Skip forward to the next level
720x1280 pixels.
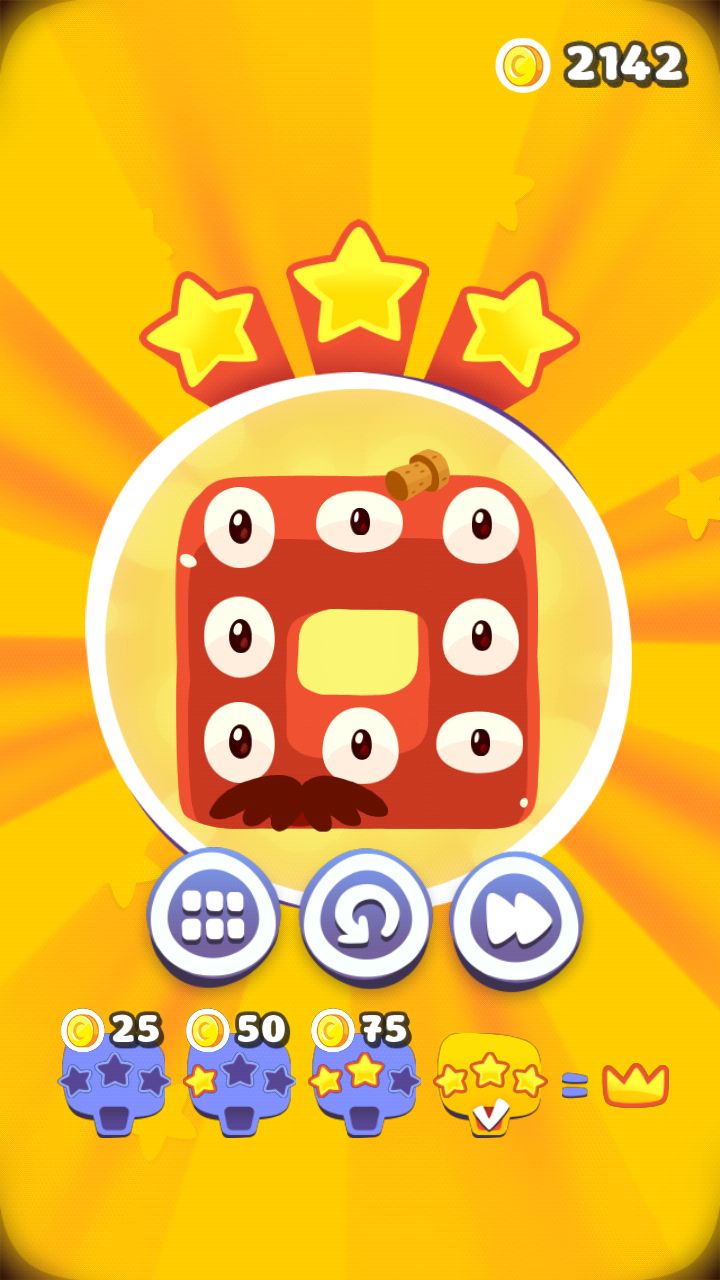coord(516,918)
